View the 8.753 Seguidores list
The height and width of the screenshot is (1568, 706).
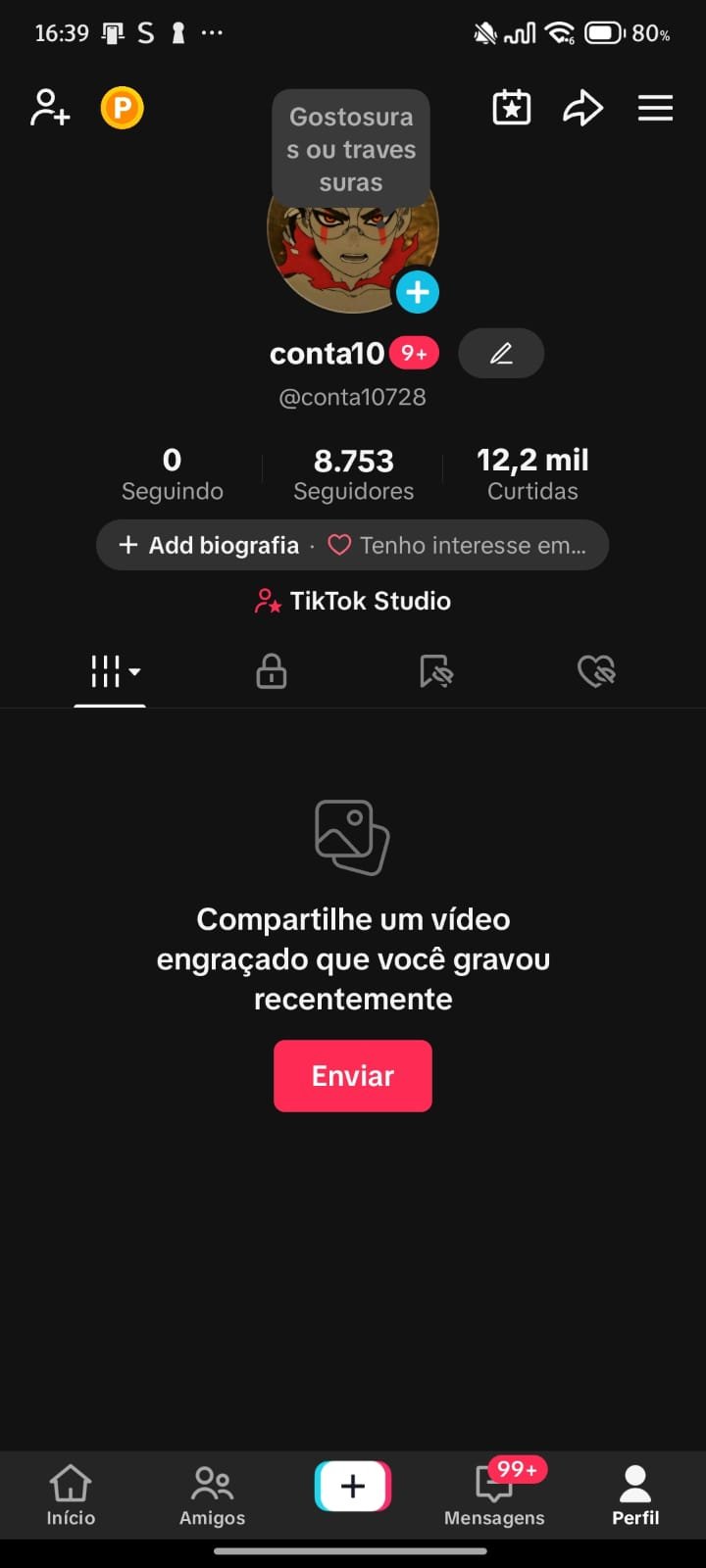(353, 473)
